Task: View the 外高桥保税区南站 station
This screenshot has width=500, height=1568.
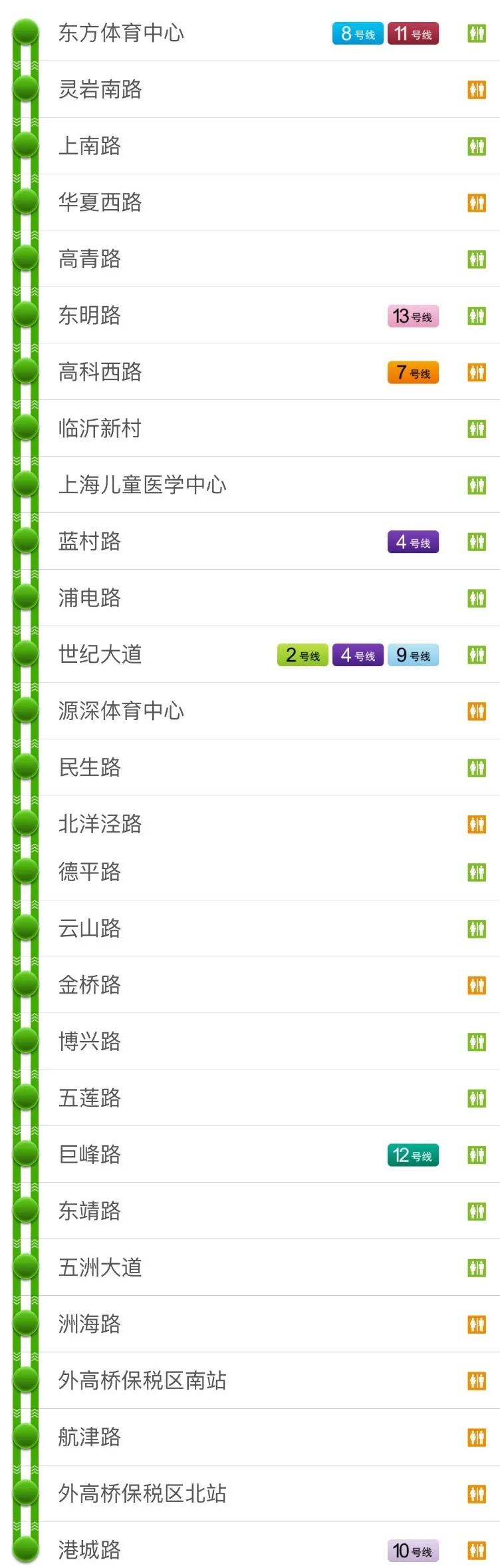Action: (142, 1380)
